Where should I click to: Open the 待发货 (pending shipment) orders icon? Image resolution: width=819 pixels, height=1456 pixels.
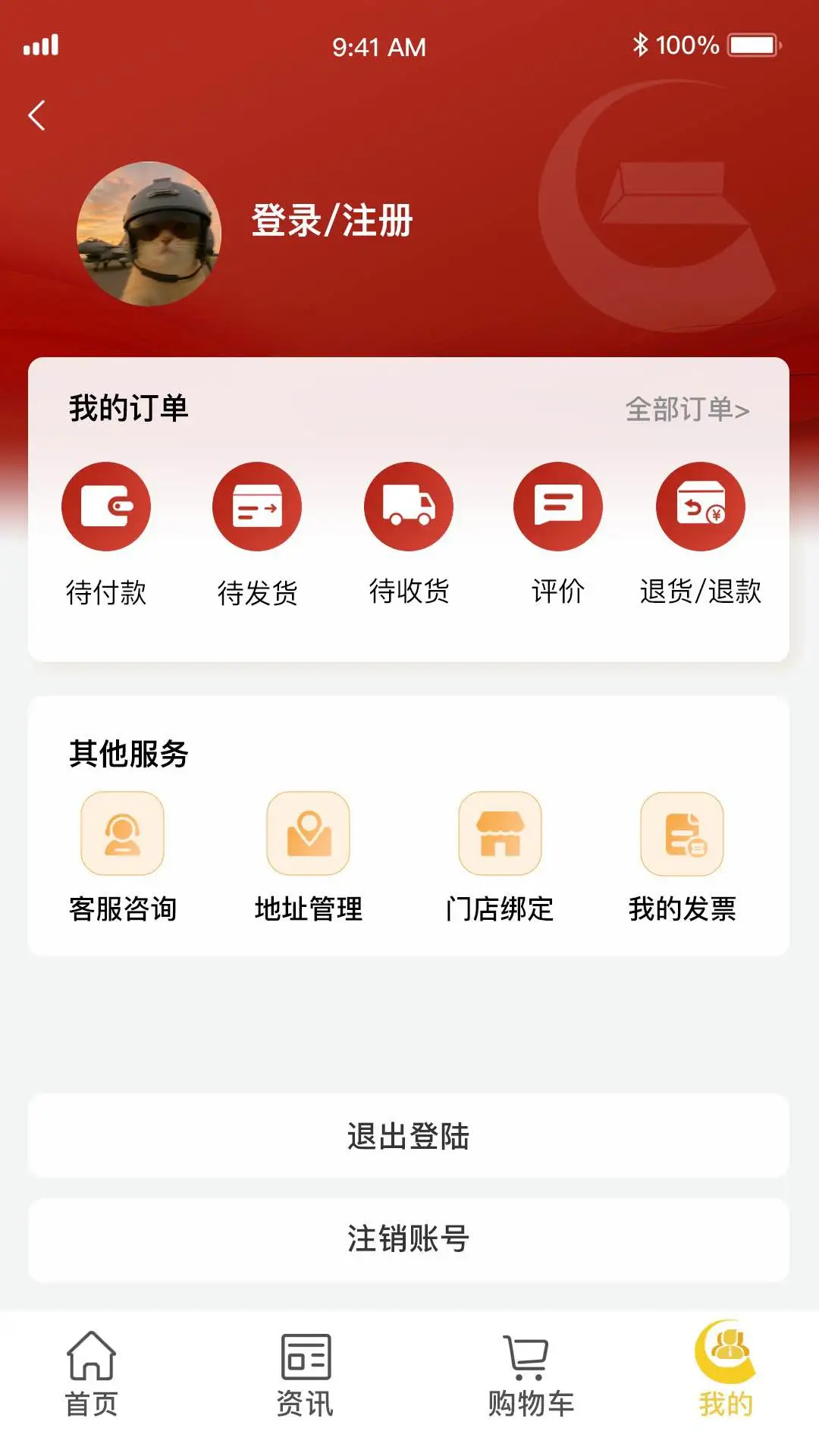click(258, 505)
